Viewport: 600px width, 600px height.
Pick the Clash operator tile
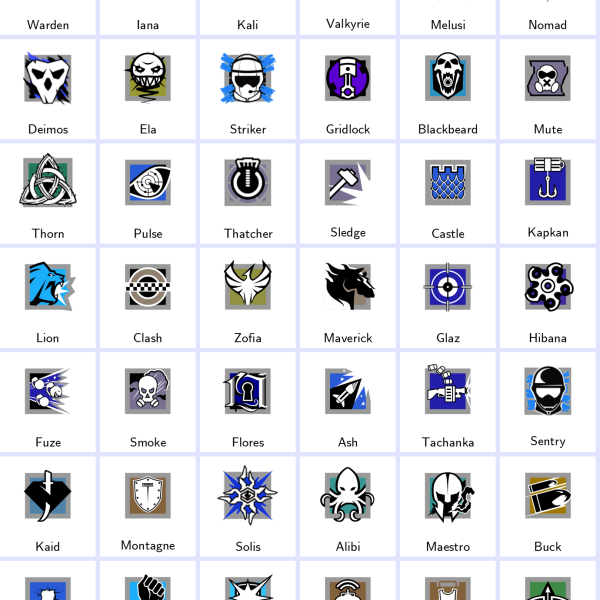click(148, 298)
